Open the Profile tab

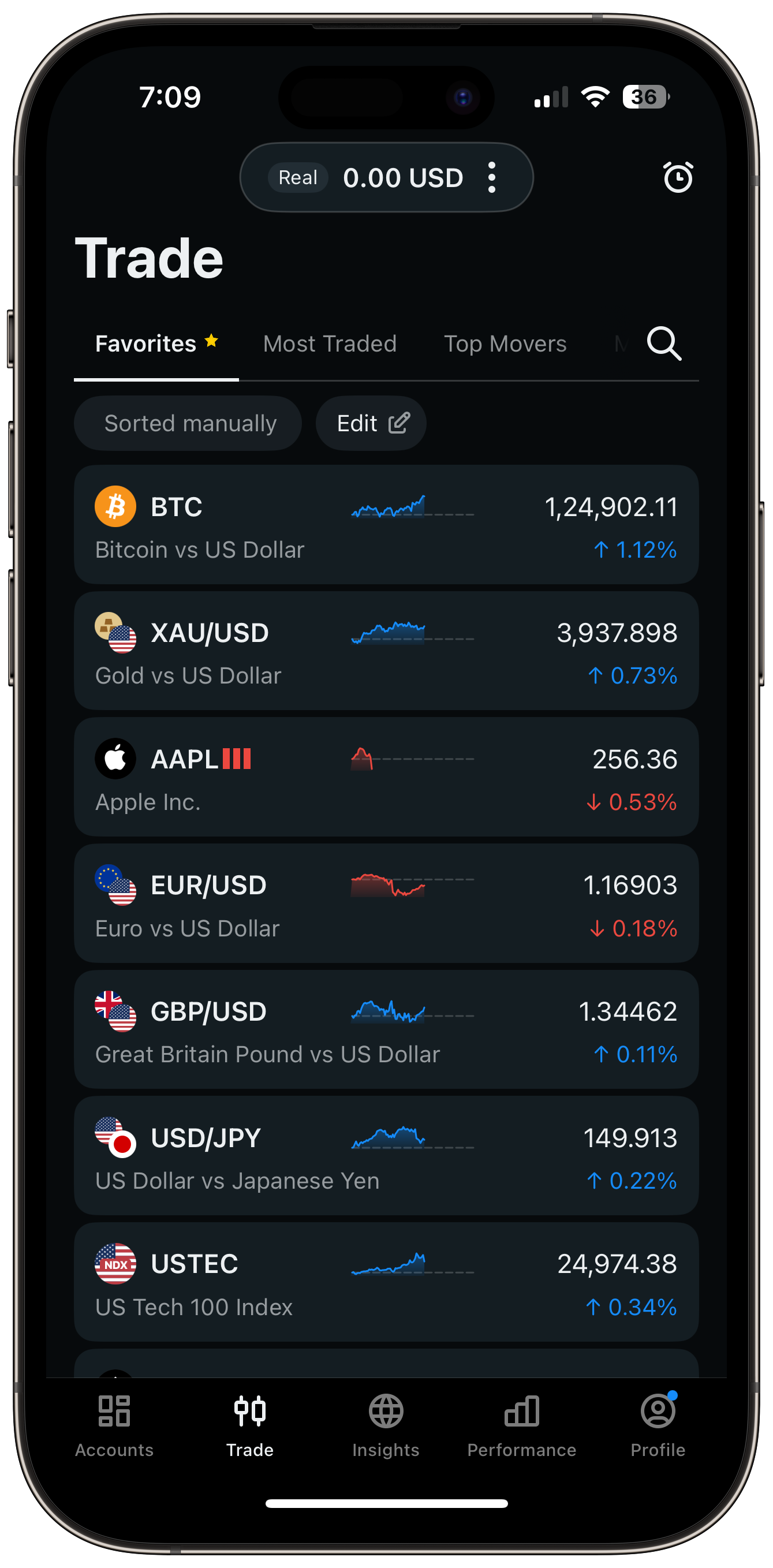(x=658, y=1425)
